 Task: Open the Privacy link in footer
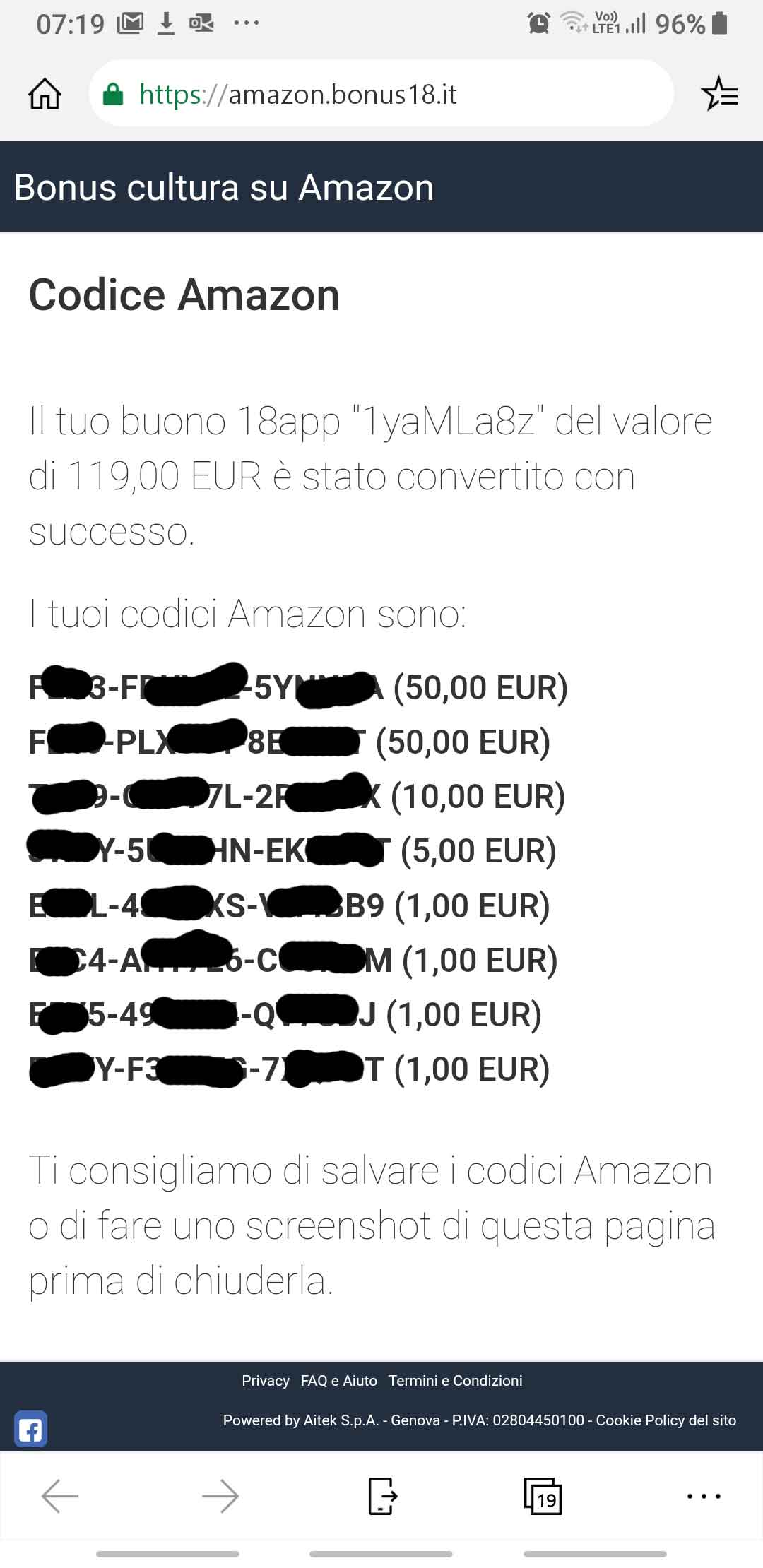pos(266,1381)
